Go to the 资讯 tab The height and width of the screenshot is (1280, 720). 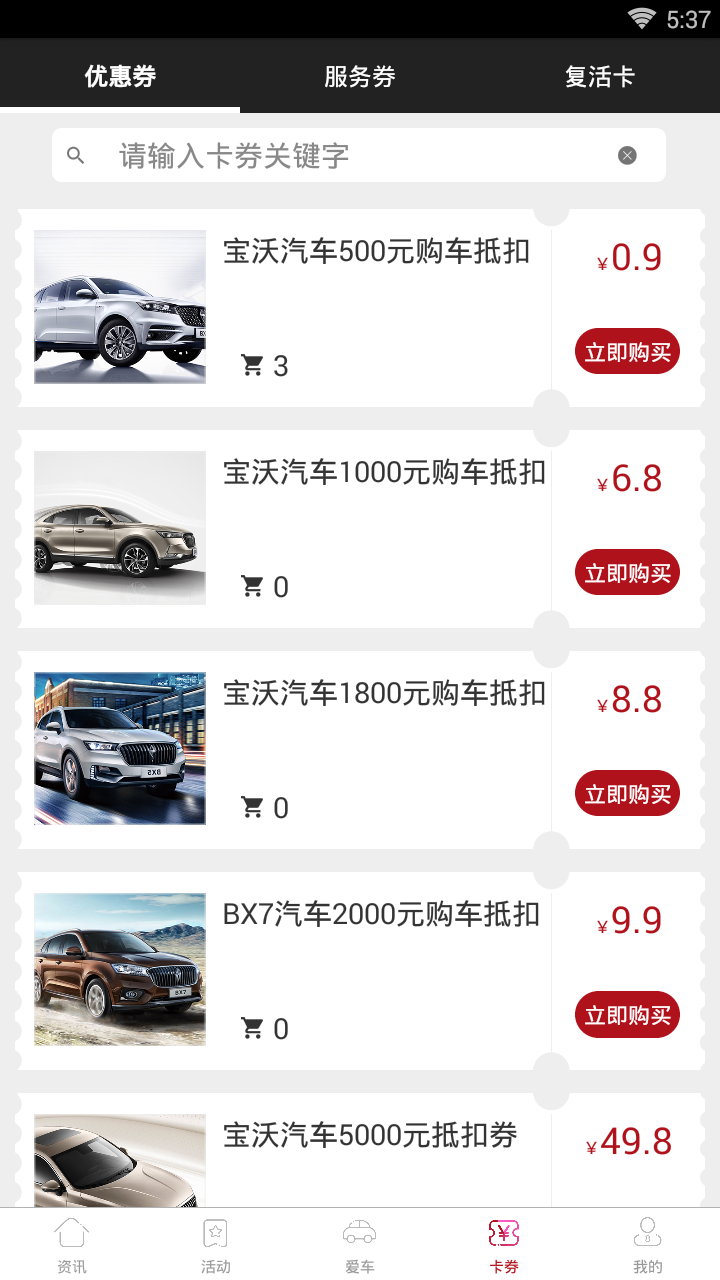point(72,1245)
